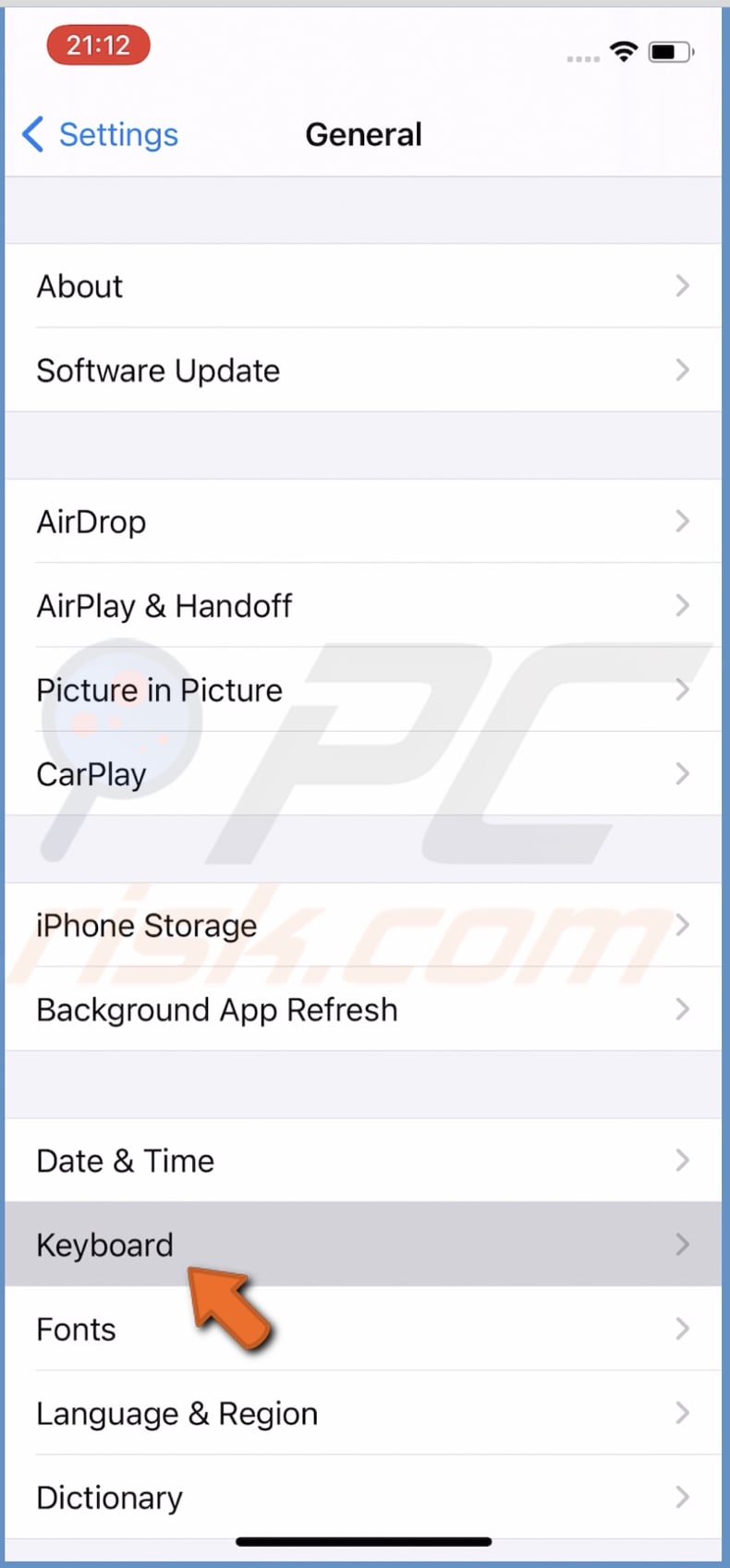Go back to Settings
Screen dimensions: 730x1568
(x=100, y=135)
